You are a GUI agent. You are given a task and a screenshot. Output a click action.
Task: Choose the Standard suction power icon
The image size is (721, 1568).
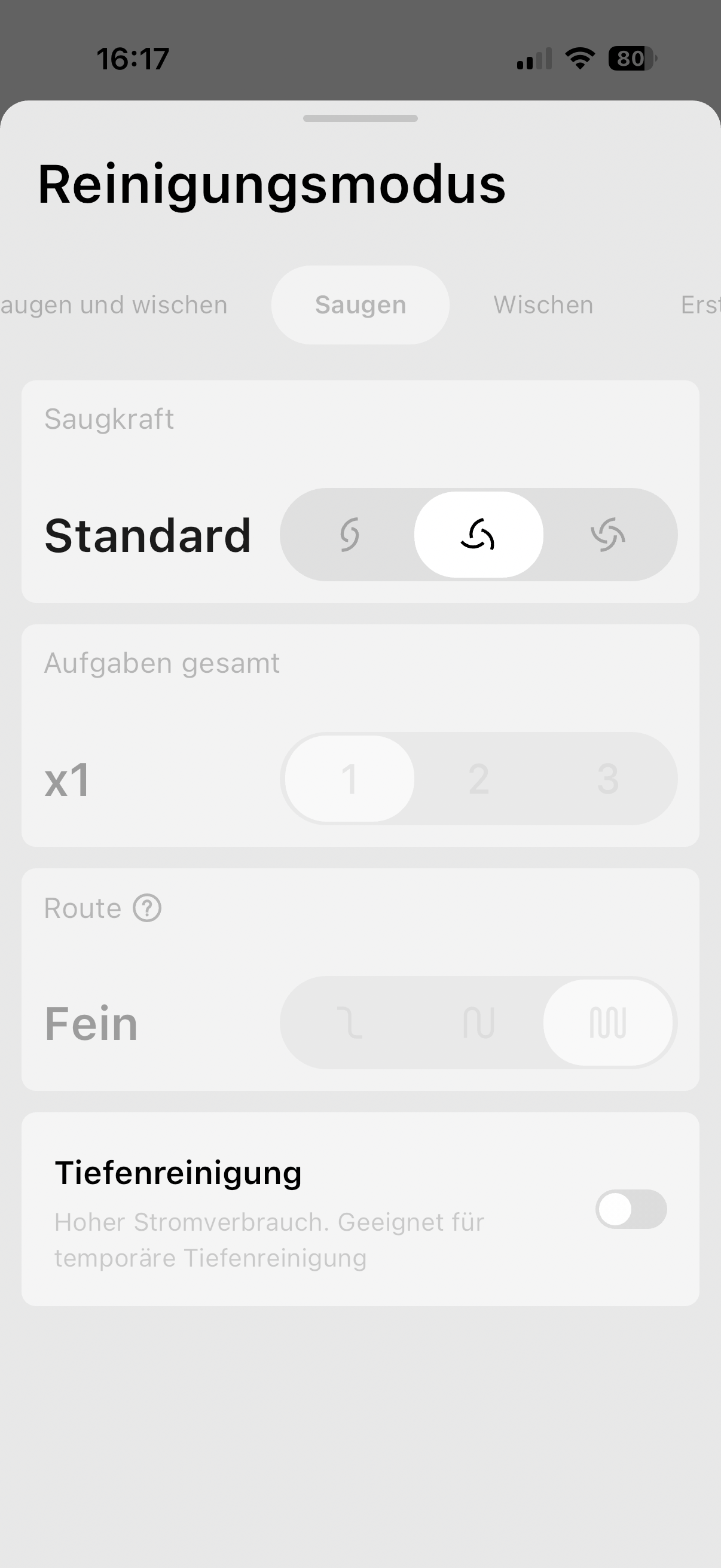(x=478, y=535)
